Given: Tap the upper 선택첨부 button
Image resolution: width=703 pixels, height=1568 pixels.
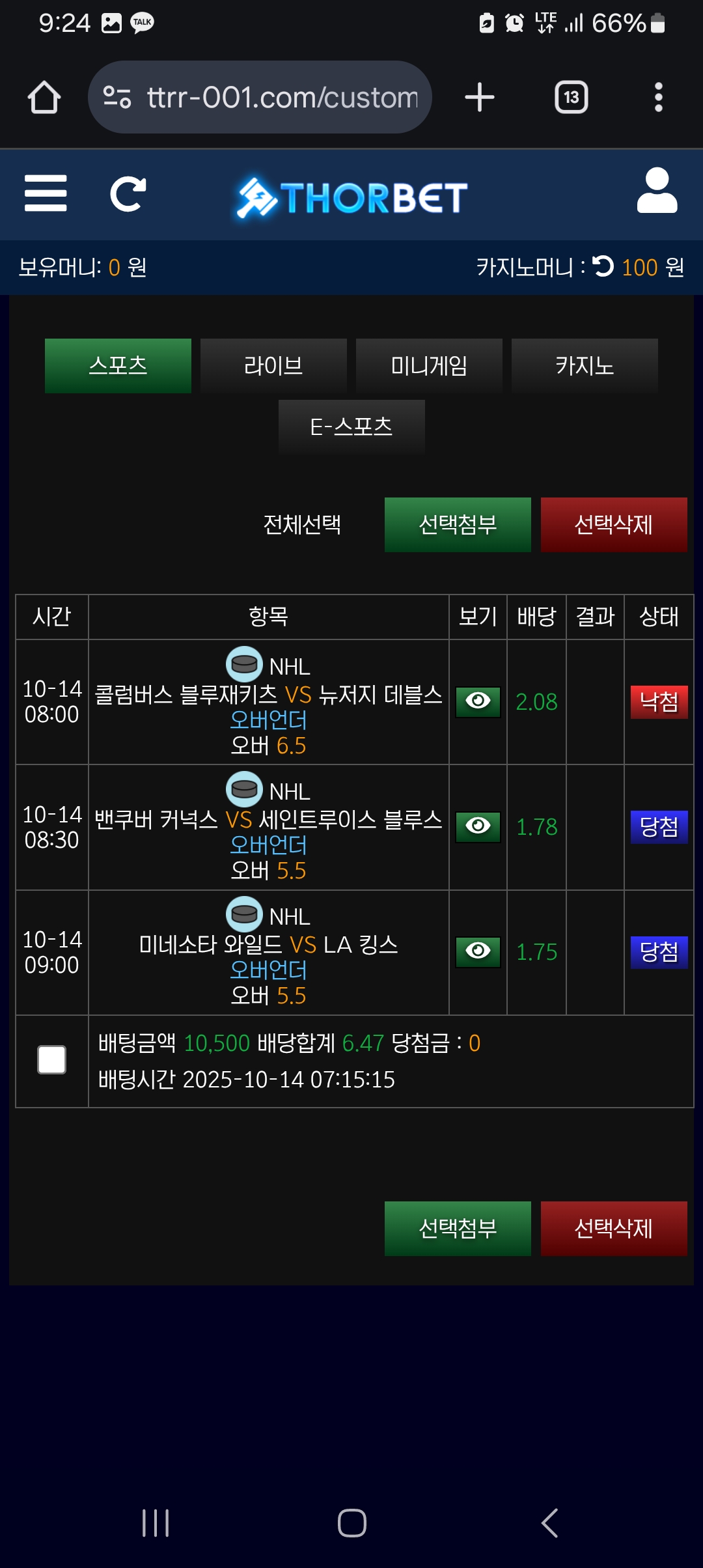Looking at the screenshot, I should click(x=458, y=525).
